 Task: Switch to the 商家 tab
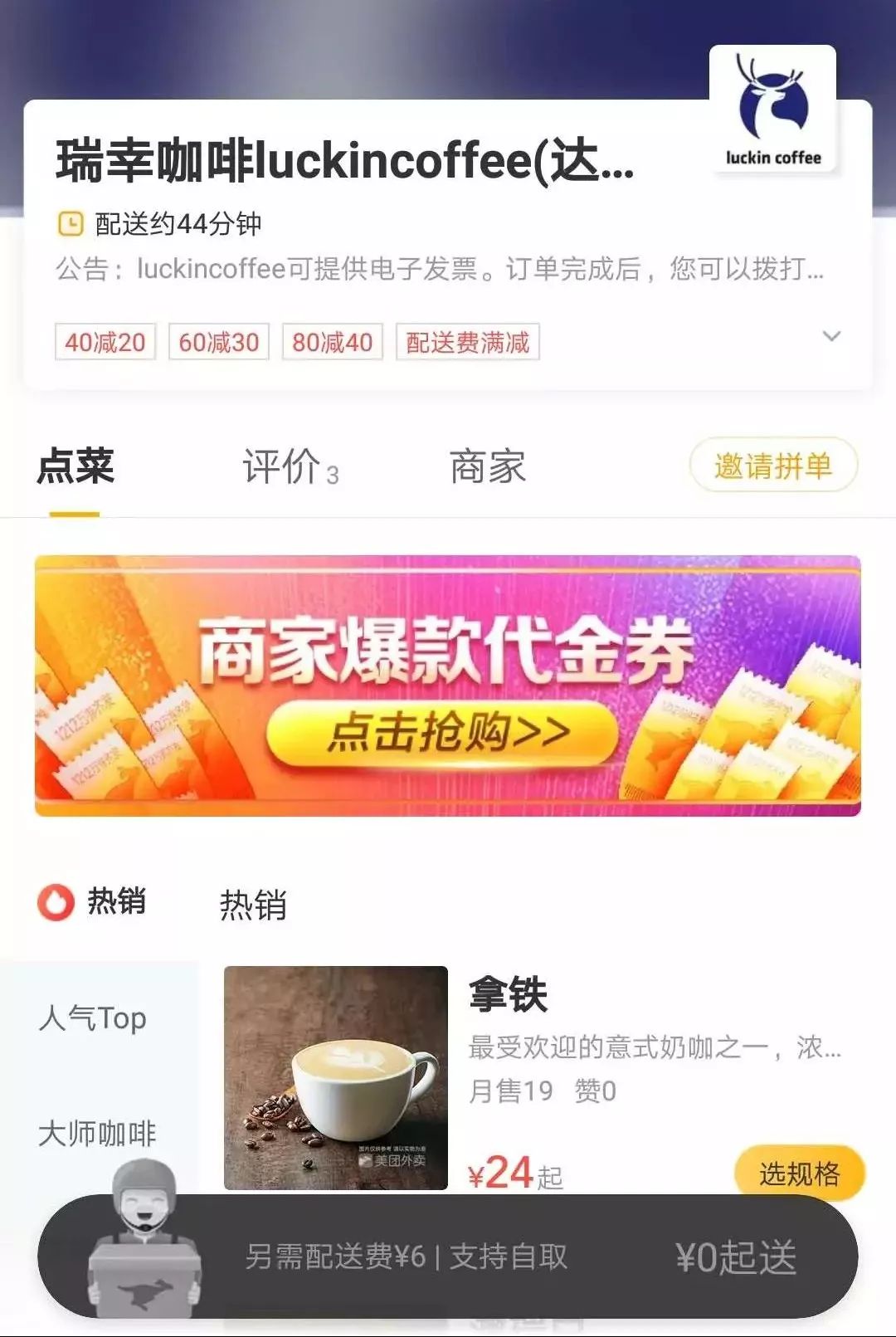coord(487,466)
